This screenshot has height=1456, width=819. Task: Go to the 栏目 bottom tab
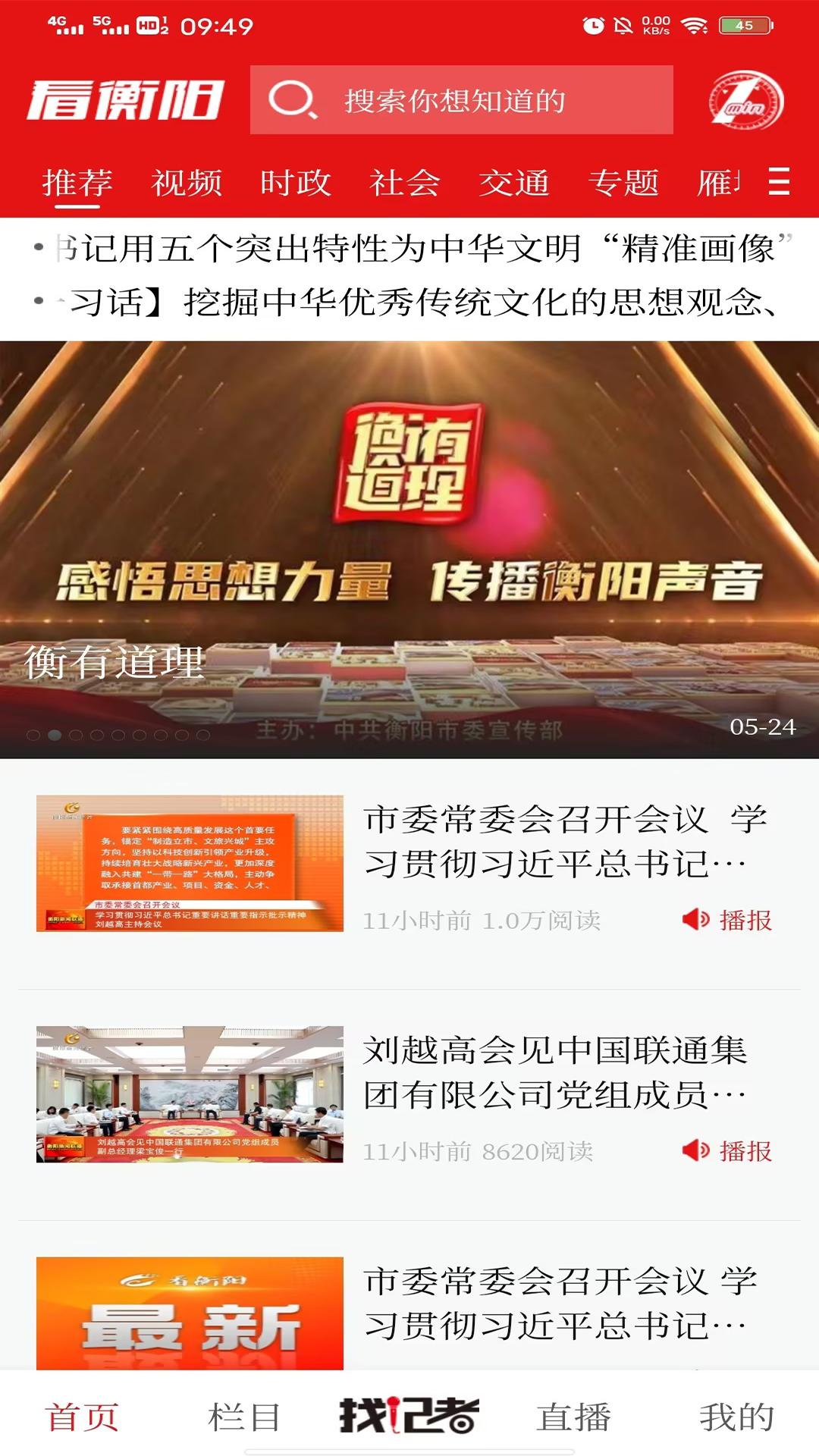[x=246, y=1415]
